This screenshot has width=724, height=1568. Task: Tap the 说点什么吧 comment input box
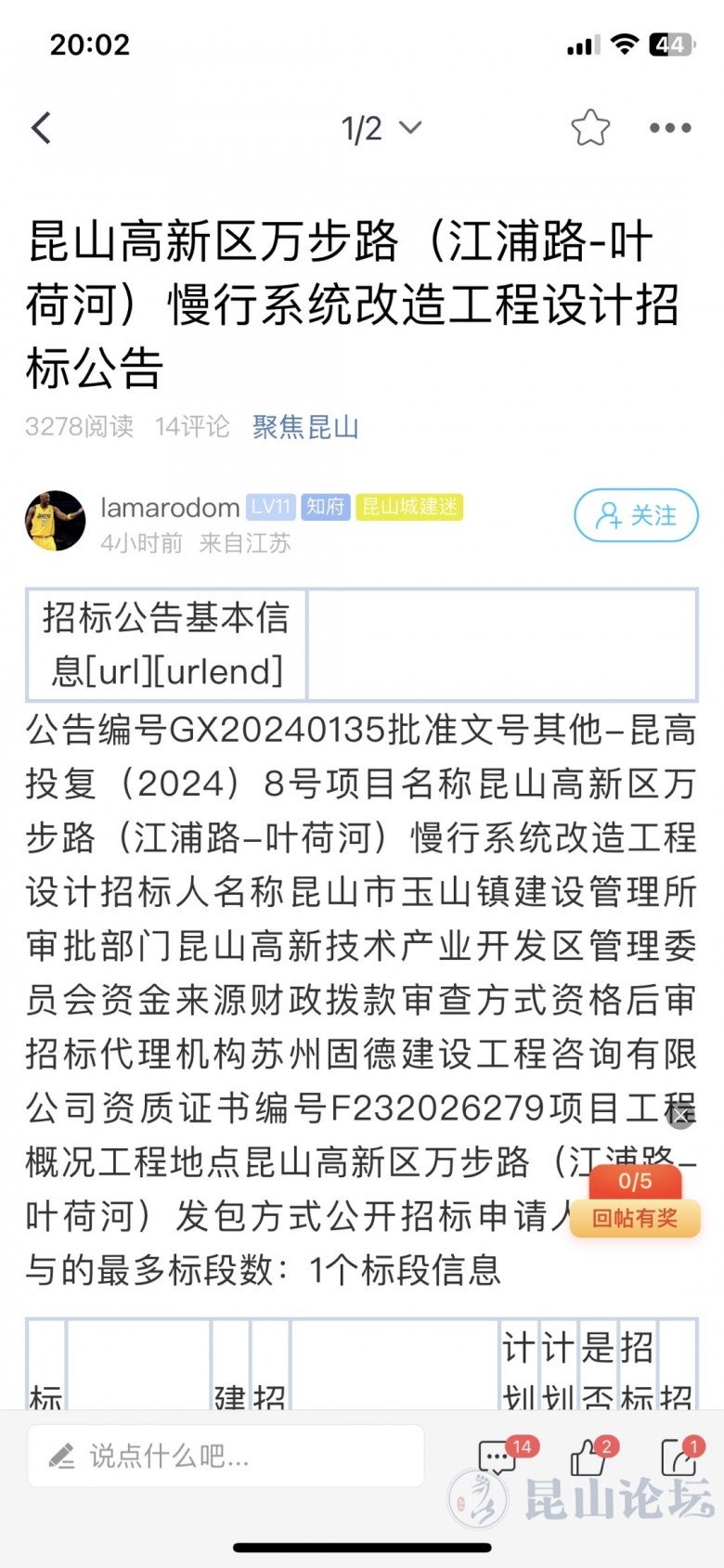pos(226,1456)
